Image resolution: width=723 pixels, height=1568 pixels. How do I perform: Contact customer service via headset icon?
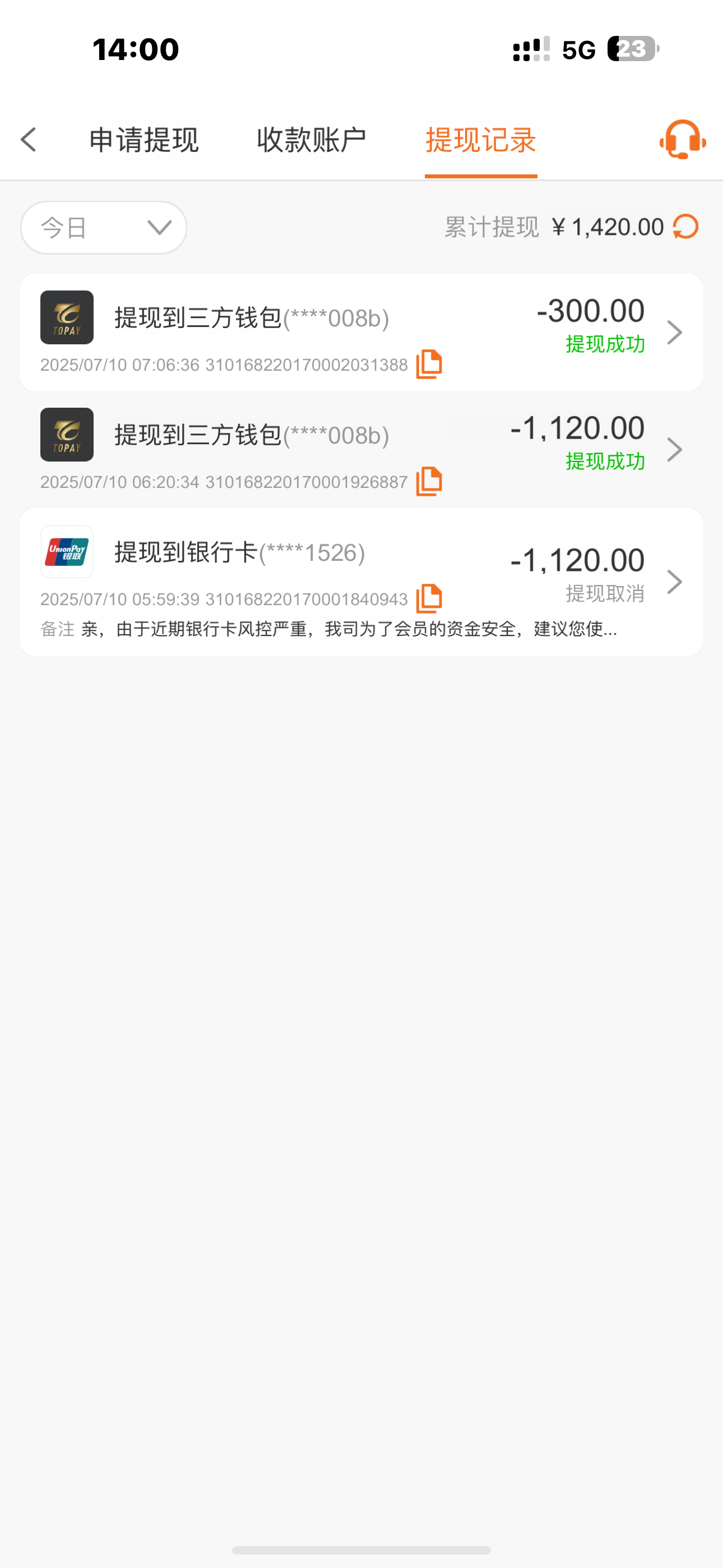click(x=682, y=140)
